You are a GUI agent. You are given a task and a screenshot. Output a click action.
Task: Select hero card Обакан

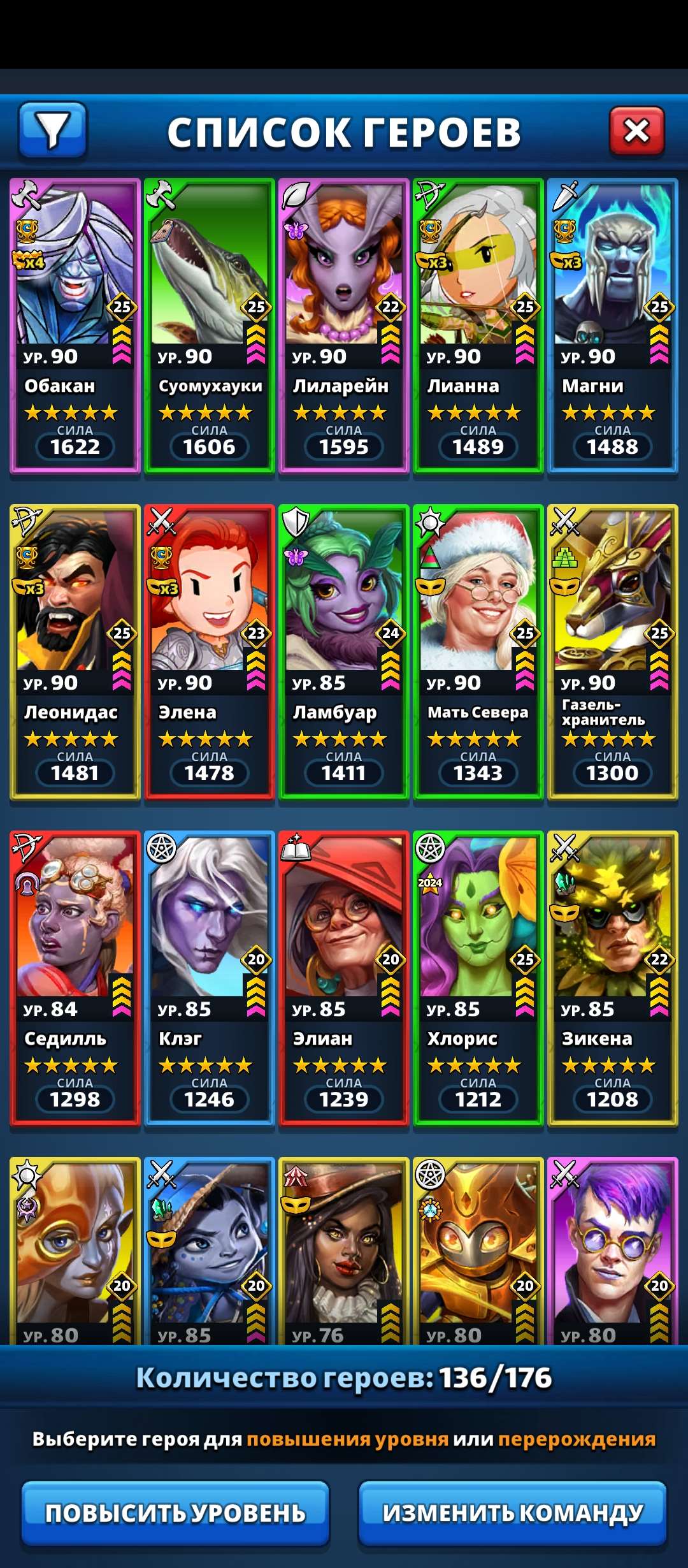(75, 325)
